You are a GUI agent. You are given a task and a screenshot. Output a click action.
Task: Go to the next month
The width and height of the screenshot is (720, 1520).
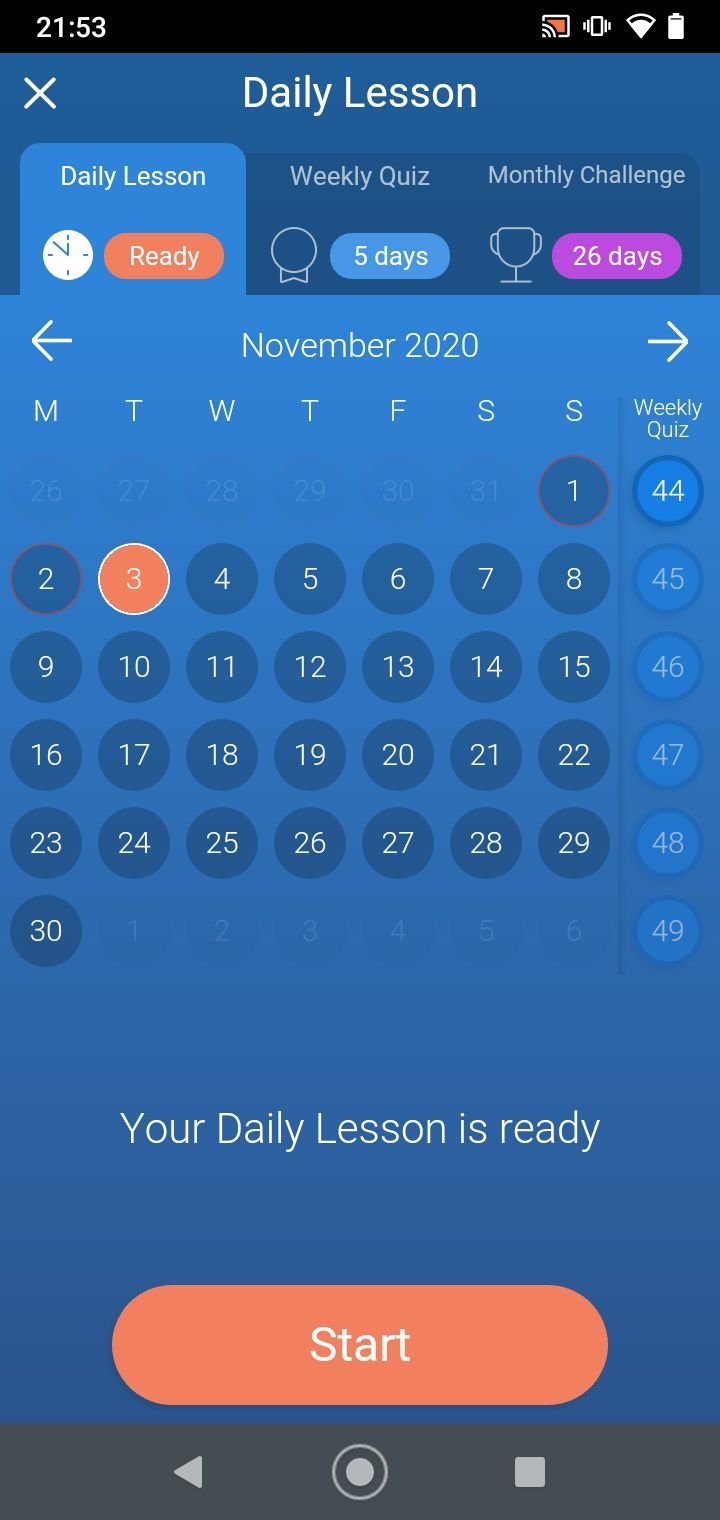667,343
